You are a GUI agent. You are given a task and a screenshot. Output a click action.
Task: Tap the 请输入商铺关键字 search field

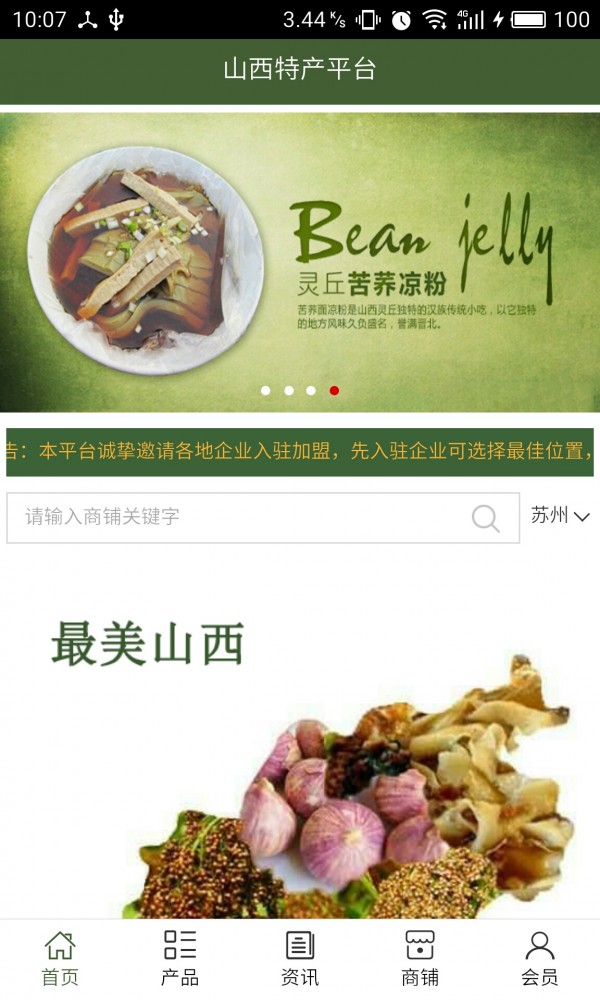point(240,517)
